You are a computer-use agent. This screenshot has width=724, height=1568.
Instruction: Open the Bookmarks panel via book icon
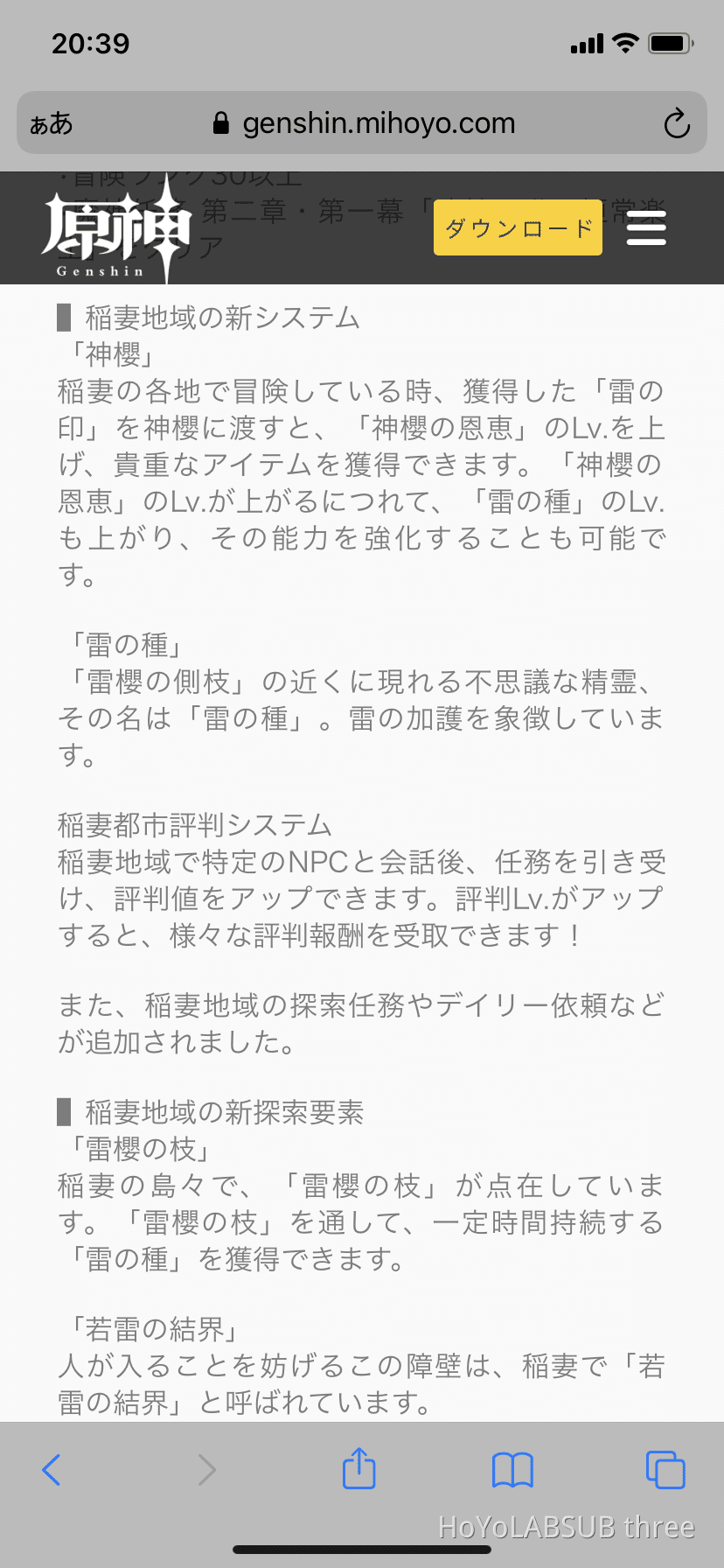[513, 1469]
